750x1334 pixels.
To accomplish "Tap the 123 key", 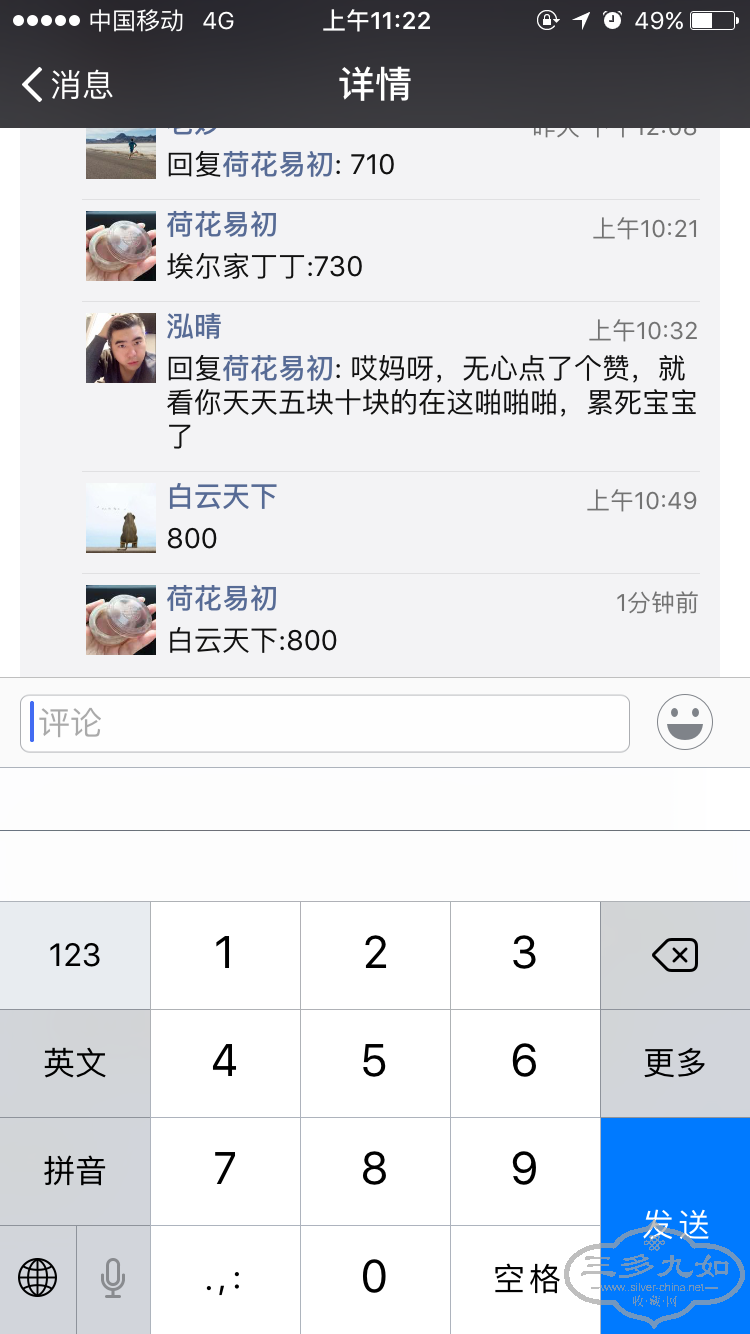I will coord(75,956).
